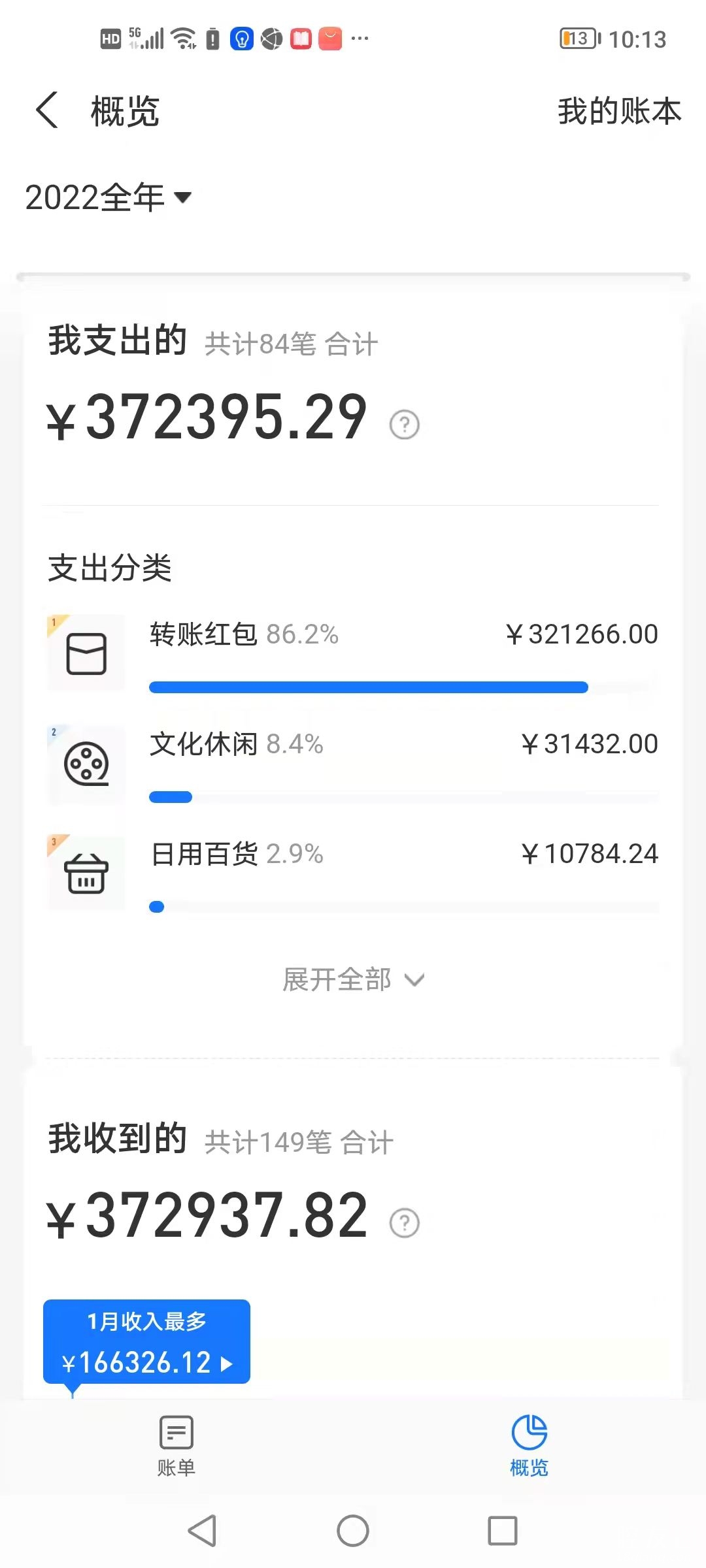Tap the help icon beside ¥372395.29

click(404, 425)
